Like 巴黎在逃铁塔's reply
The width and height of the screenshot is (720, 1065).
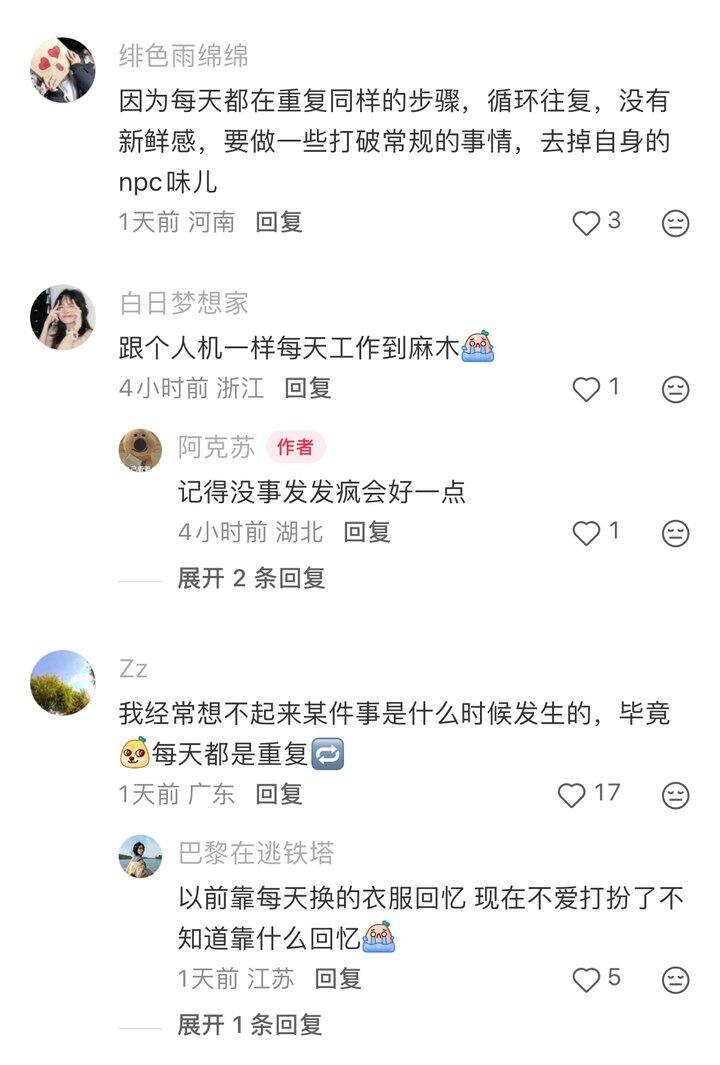coord(586,979)
